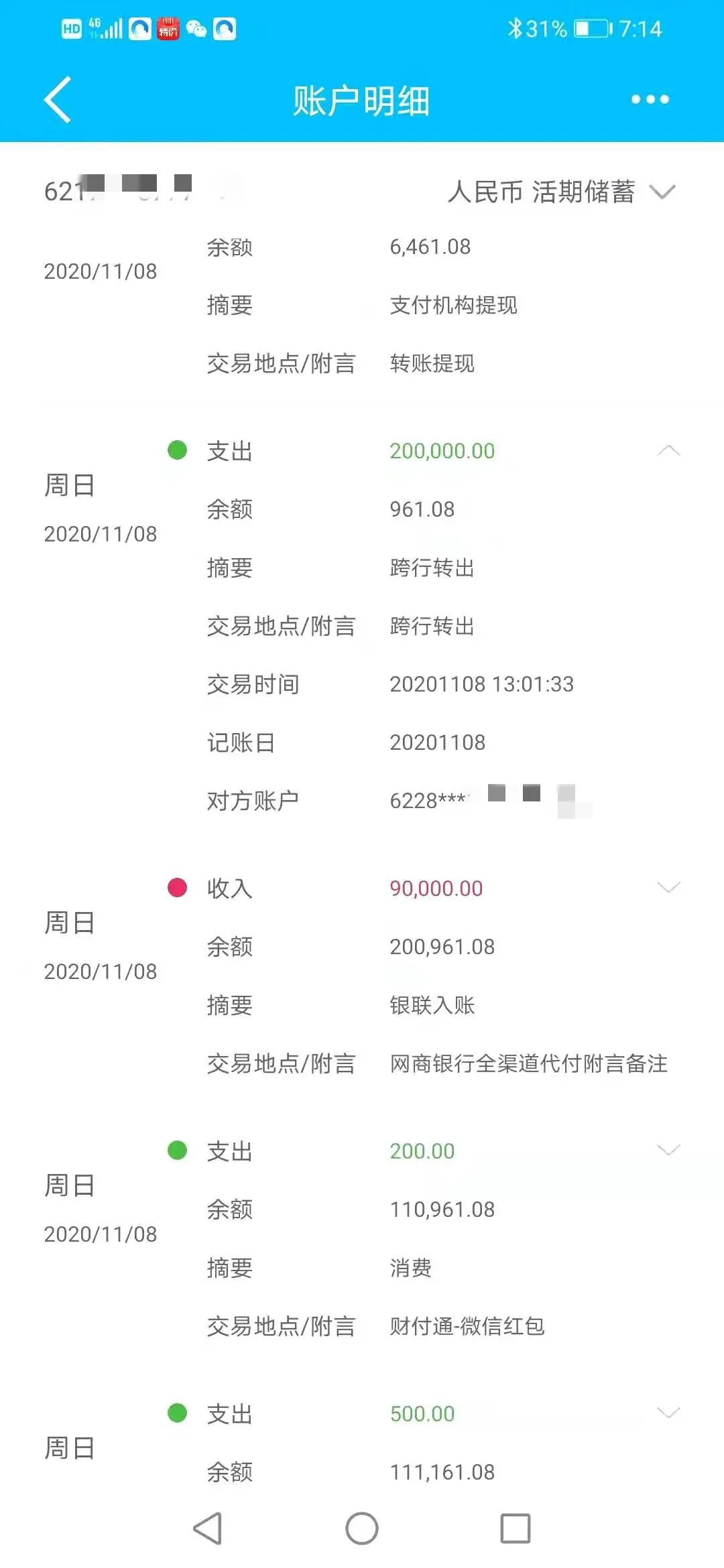Go back from 账户明细 page
This screenshot has width=724, height=1568.
(58, 100)
